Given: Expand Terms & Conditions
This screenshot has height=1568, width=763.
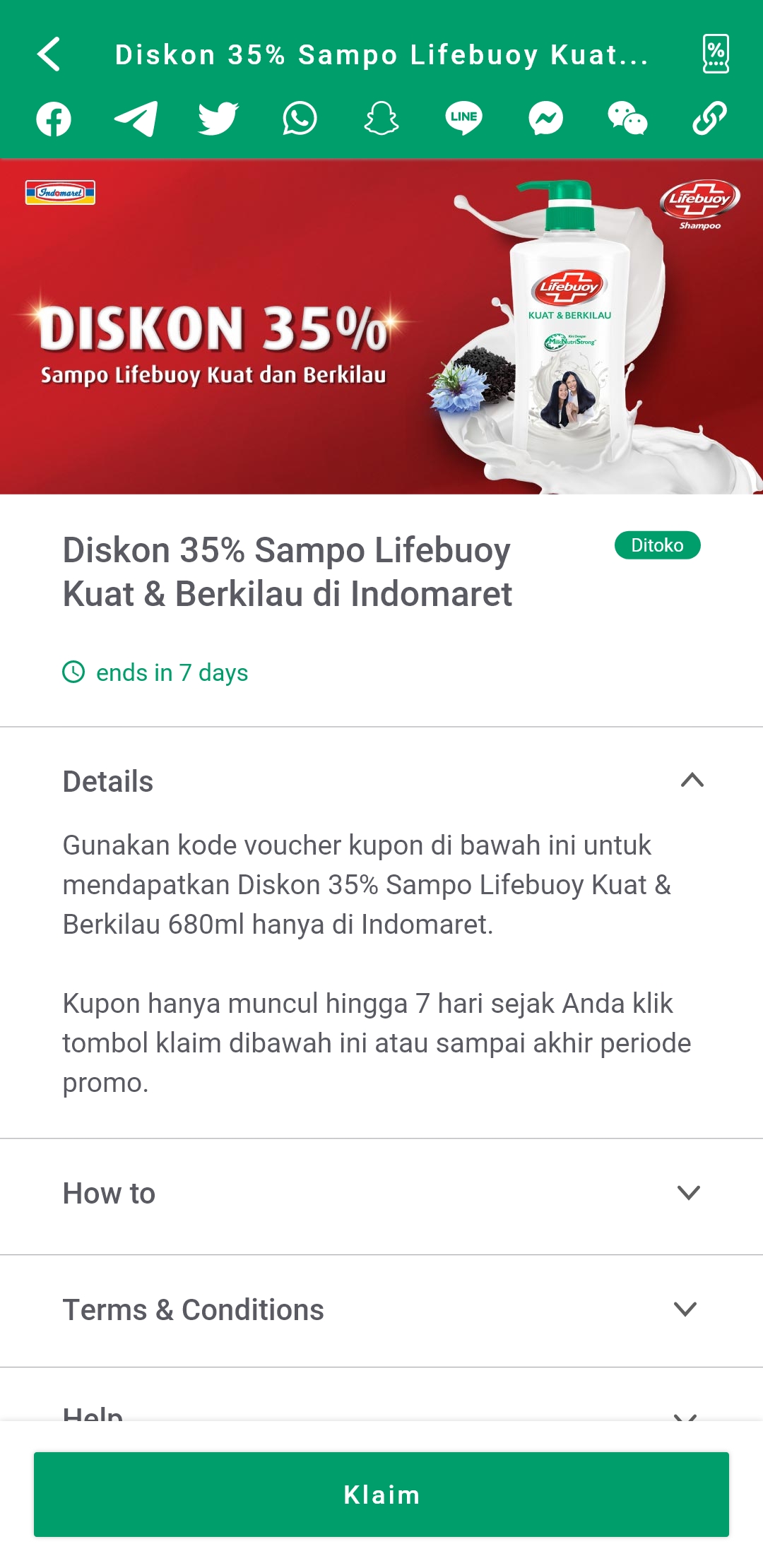Looking at the screenshot, I should [x=685, y=1309].
